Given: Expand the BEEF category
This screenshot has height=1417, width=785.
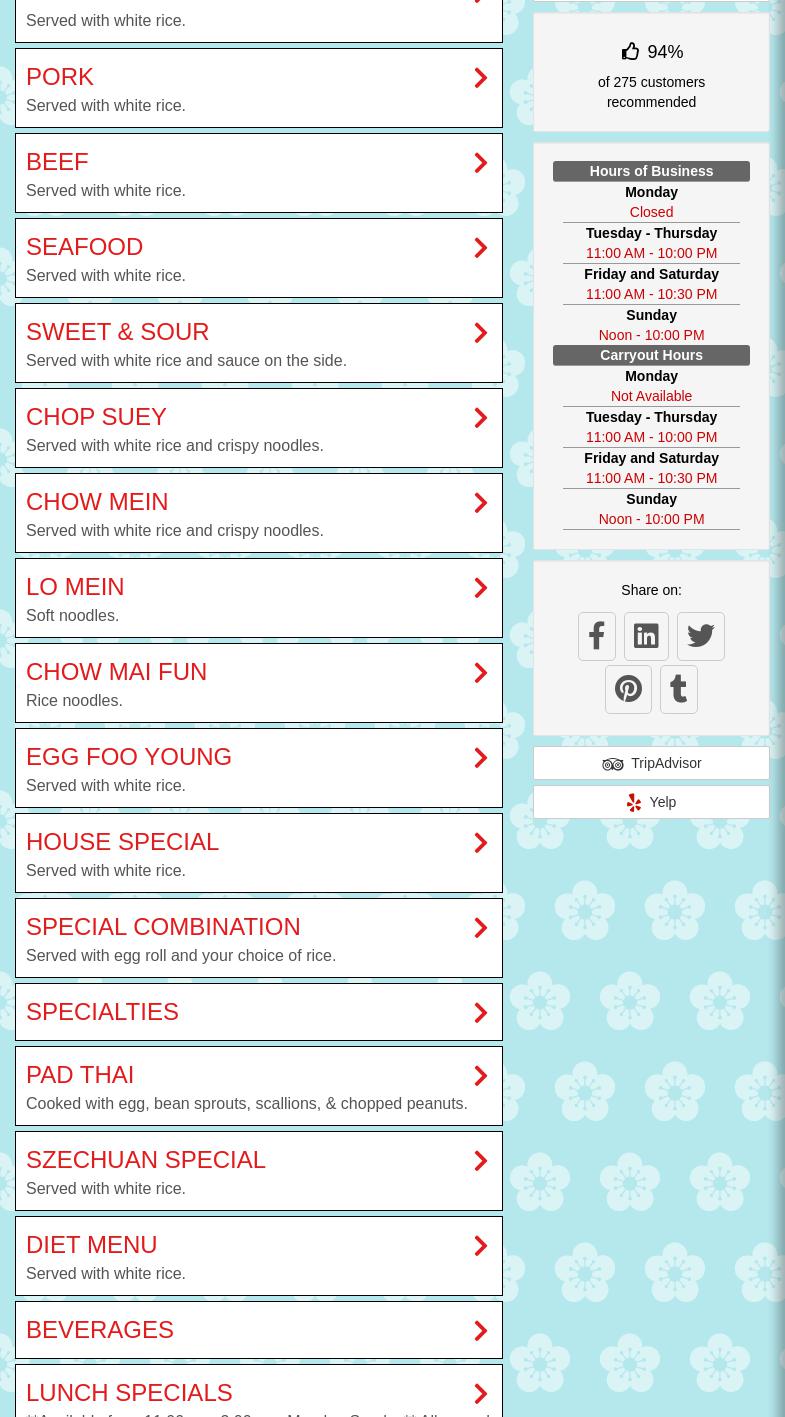Looking at the screenshot, I should 258,173.
